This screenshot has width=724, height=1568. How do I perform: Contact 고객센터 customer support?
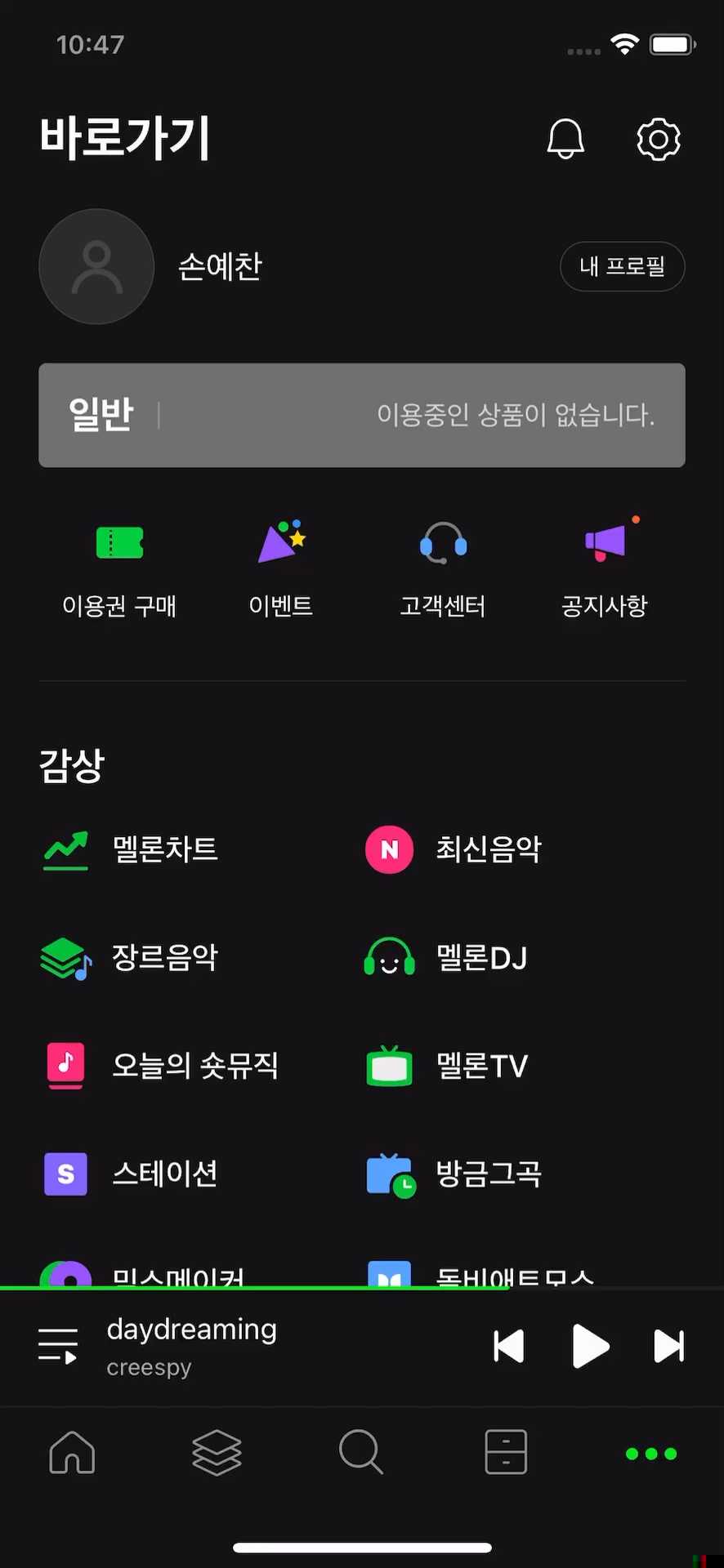[x=442, y=568]
